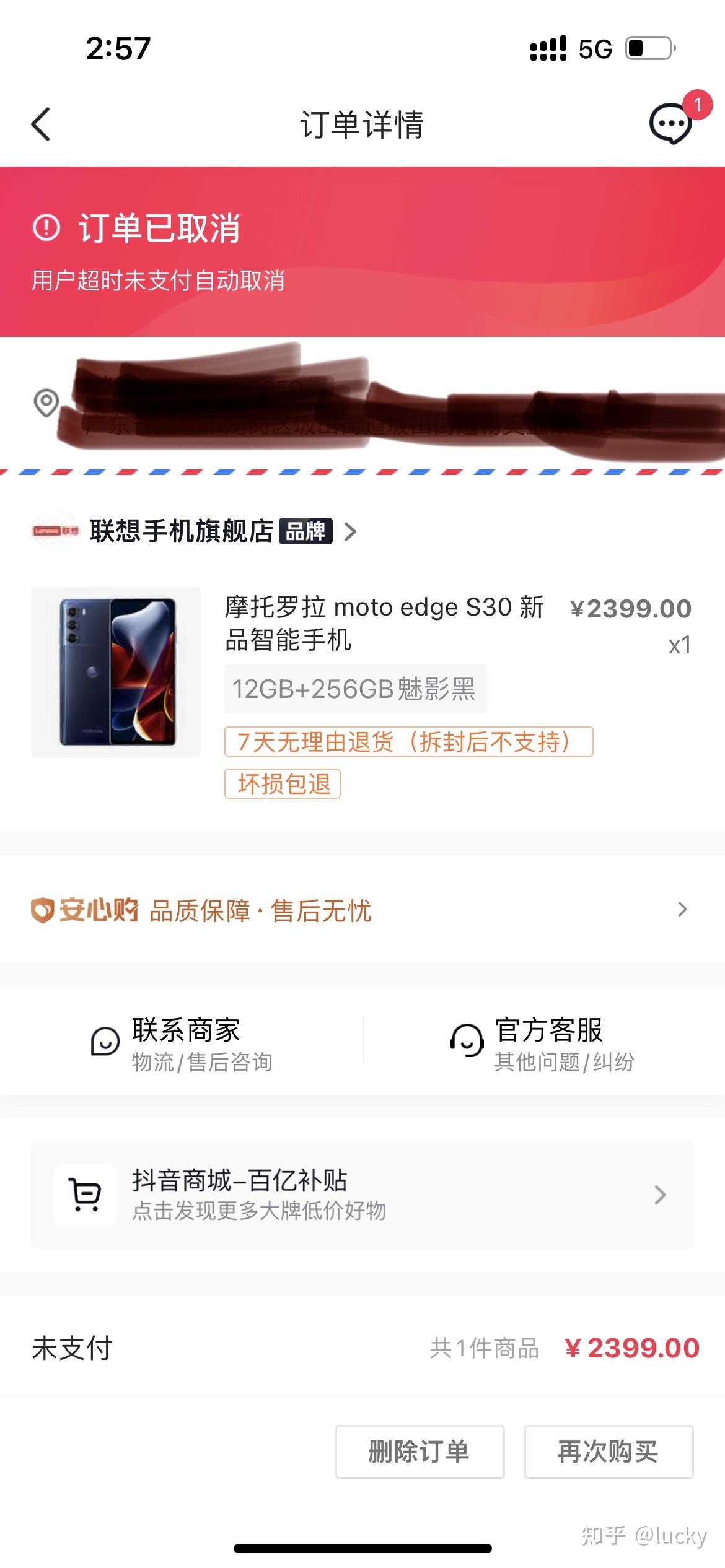725x1568 pixels.
Task: Open 联想手机旗舰店 store page
Action: 193,531
